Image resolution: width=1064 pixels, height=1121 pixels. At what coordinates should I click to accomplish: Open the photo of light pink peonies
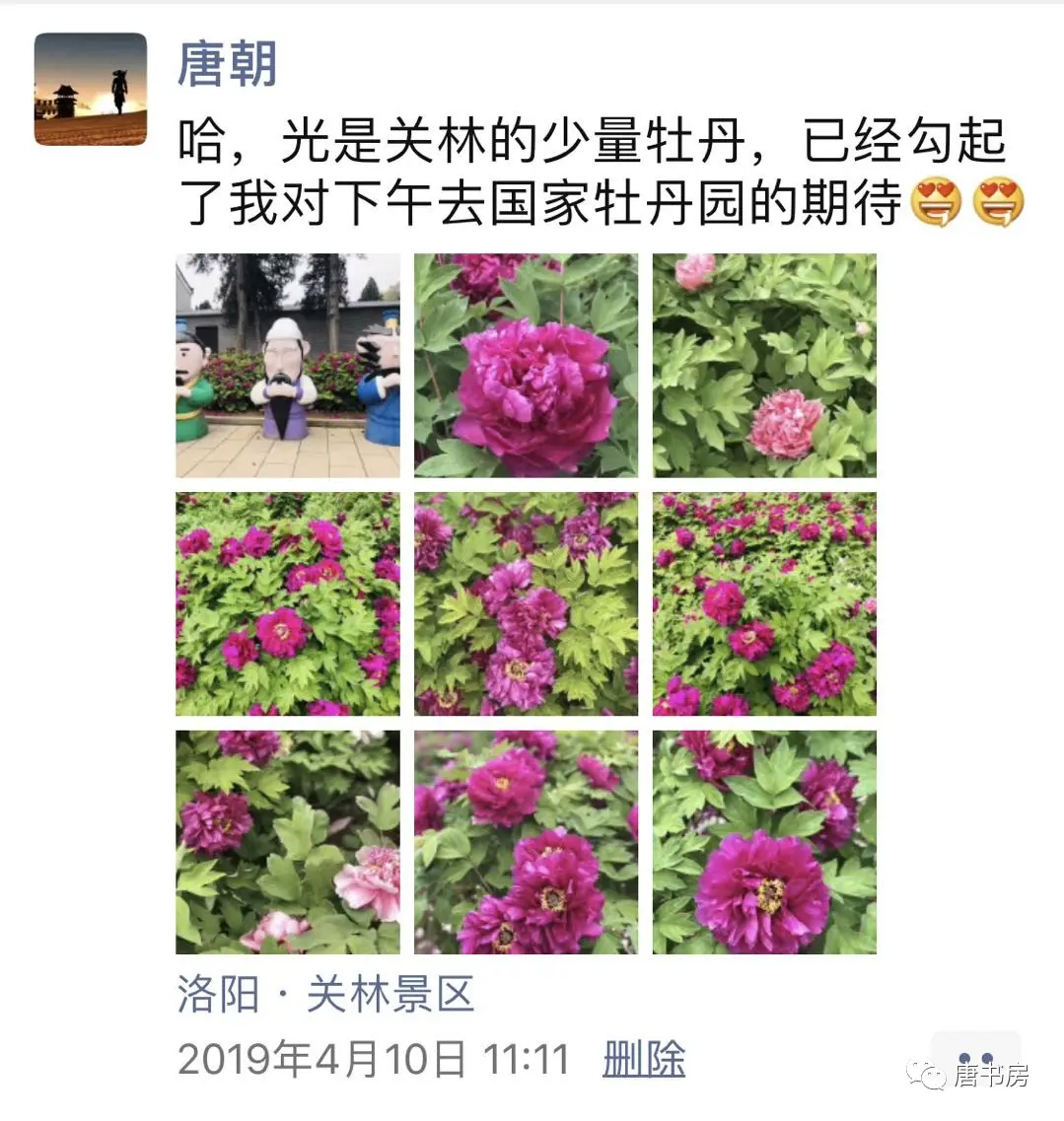764,366
